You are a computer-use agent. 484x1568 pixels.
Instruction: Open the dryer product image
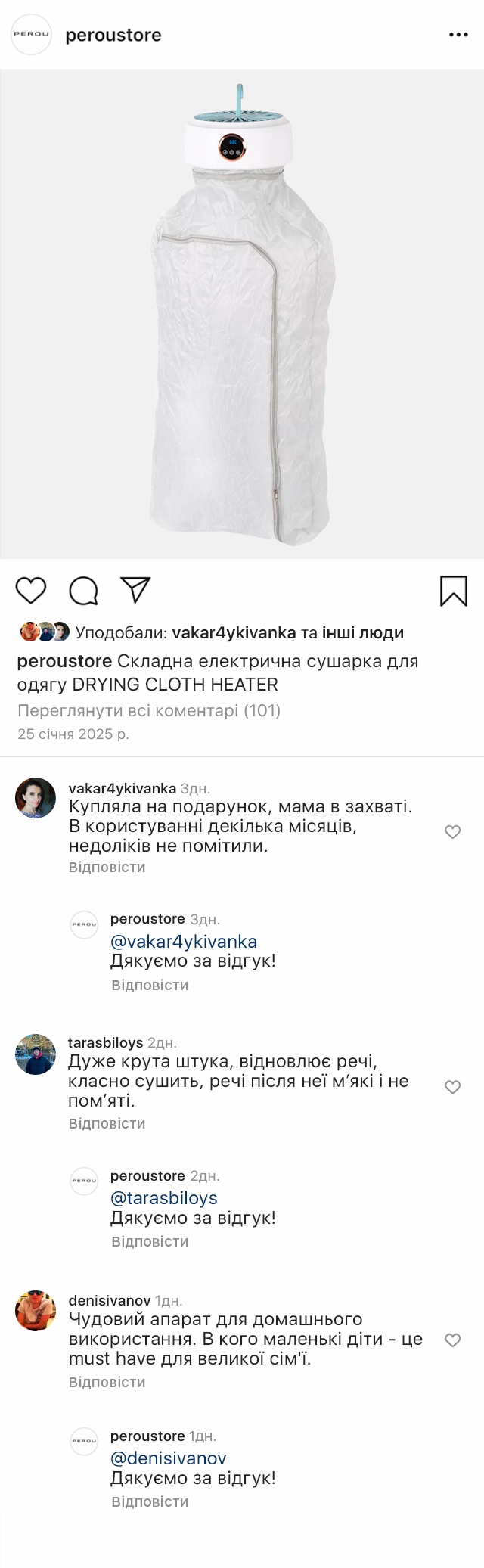pyautogui.click(x=242, y=314)
